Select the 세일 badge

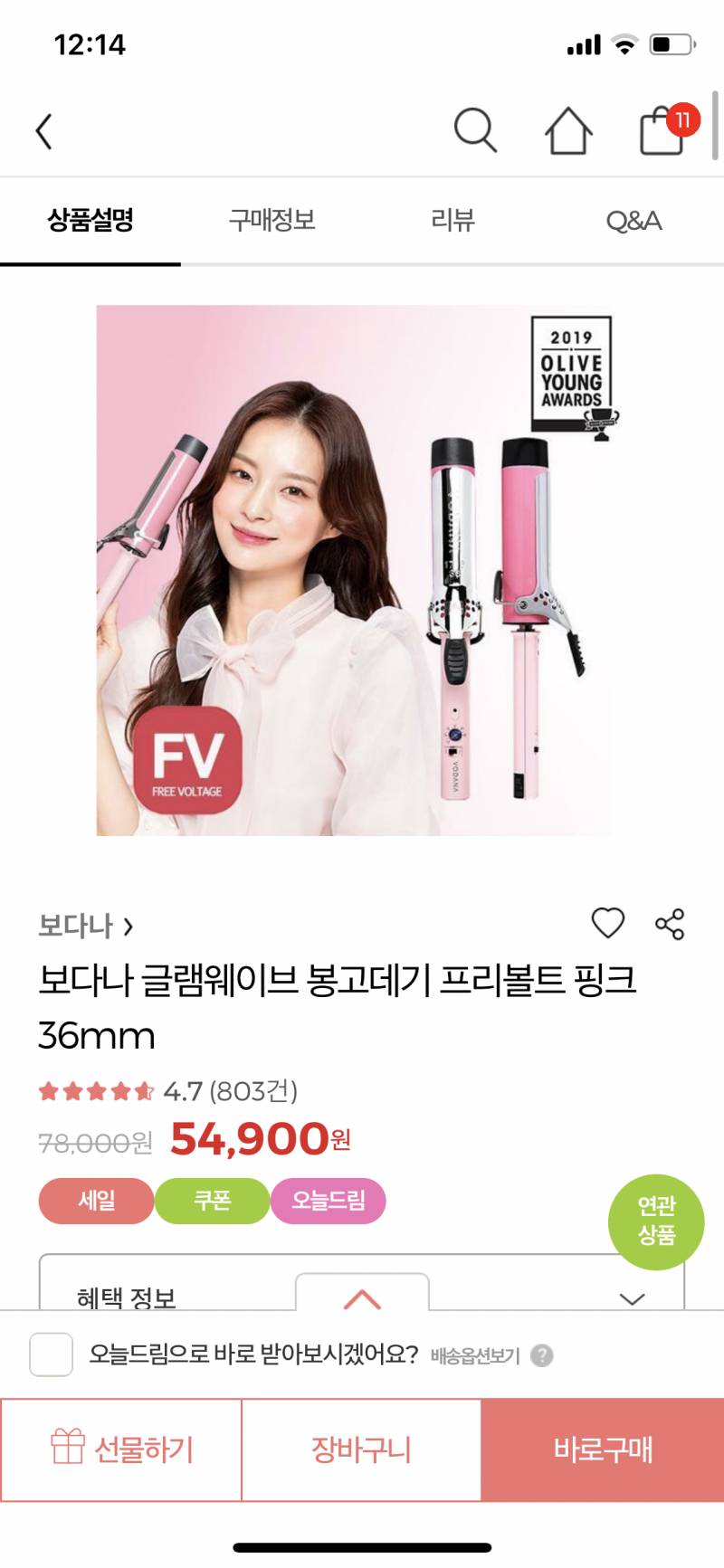pos(94,1201)
